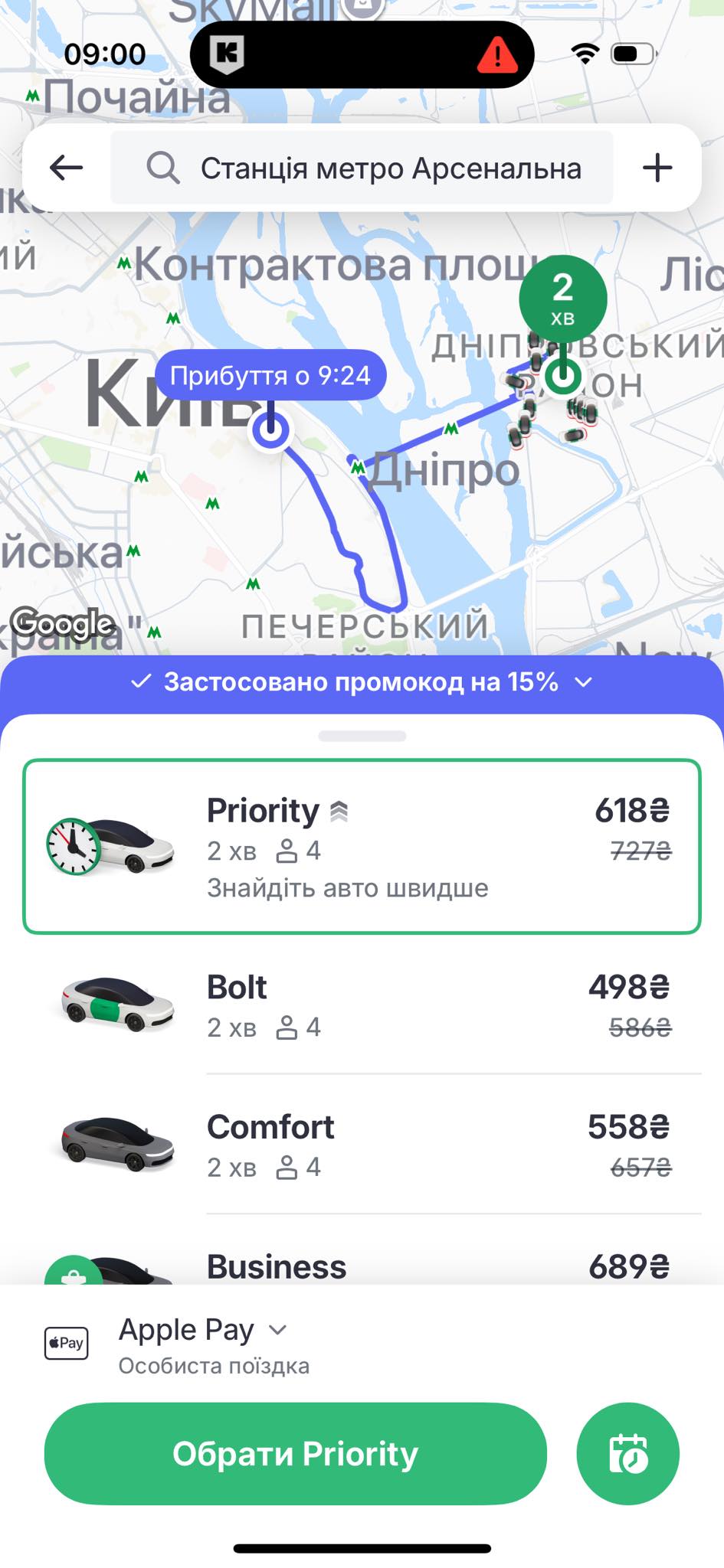Viewport: 724px width, 1568px height.
Task: Pick the Comfort ride category
Action: pyautogui.click(x=362, y=1145)
